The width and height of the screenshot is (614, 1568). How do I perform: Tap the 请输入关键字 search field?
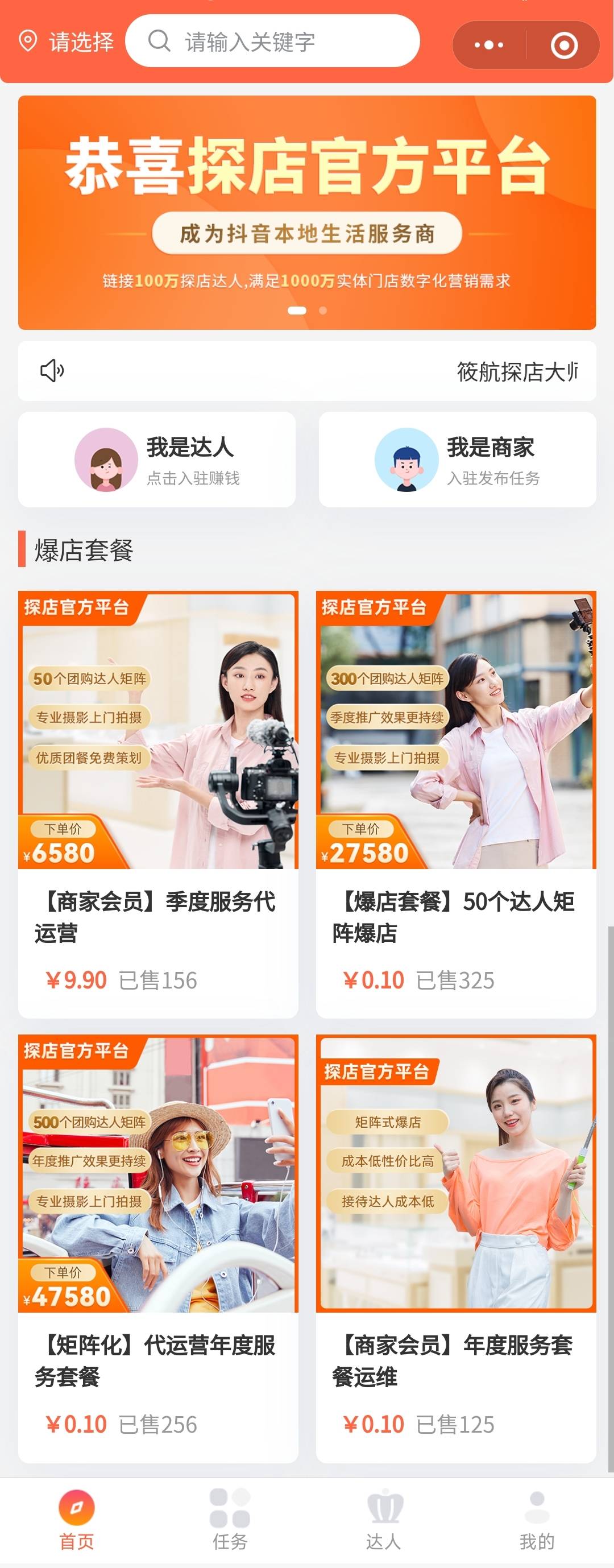[x=273, y=42]
